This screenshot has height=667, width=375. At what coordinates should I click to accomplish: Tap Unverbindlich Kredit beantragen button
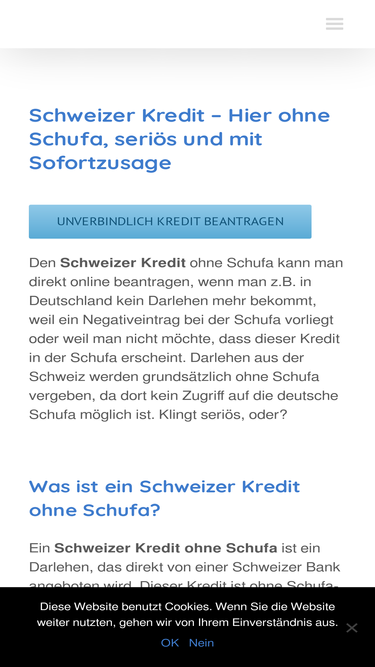(170, 222)
